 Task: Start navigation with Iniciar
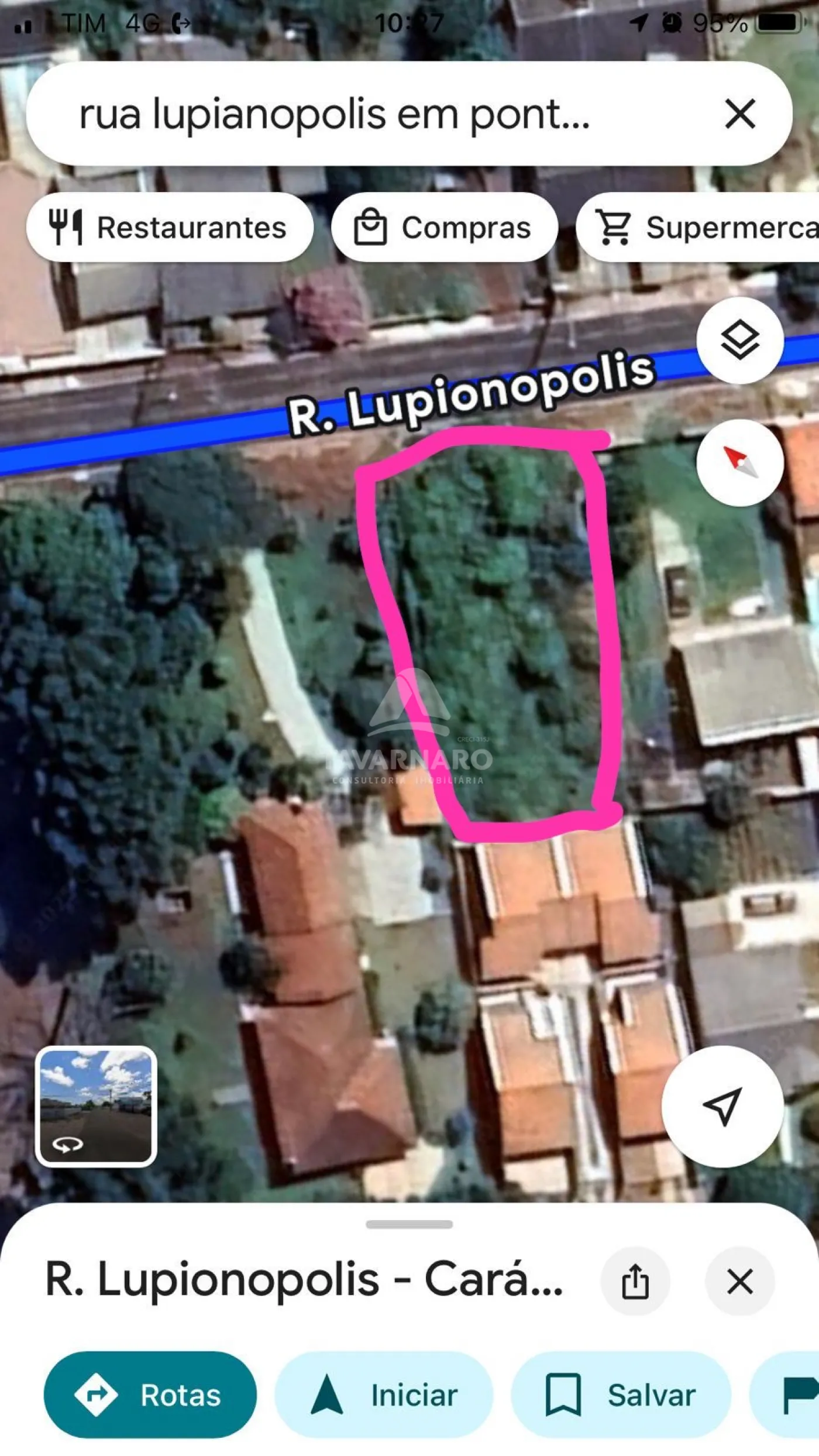click(384, 1395)
